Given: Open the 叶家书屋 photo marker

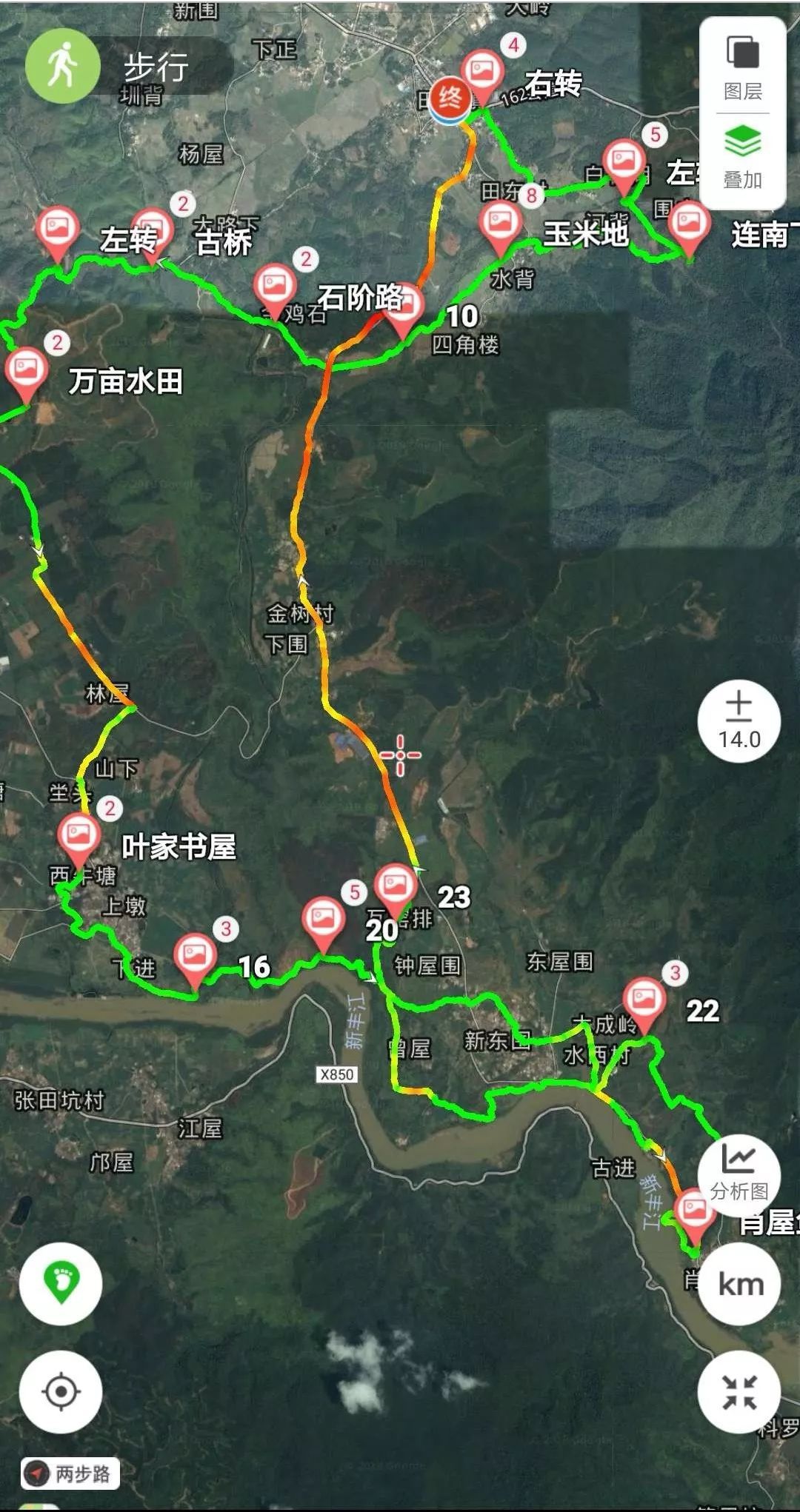Looking at the screenshot, I should tap(79, 837).
